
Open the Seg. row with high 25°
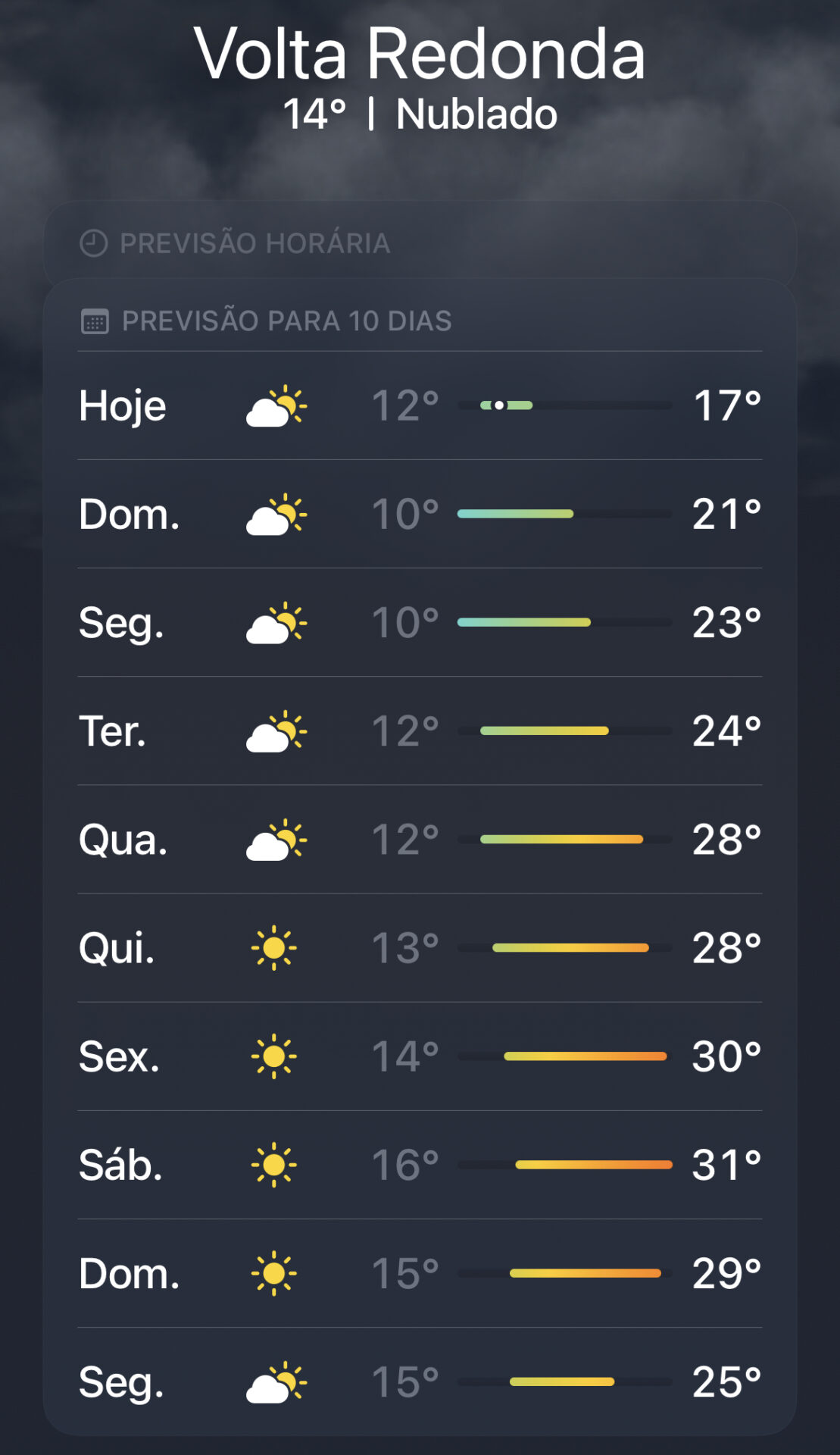point(419,1381)
